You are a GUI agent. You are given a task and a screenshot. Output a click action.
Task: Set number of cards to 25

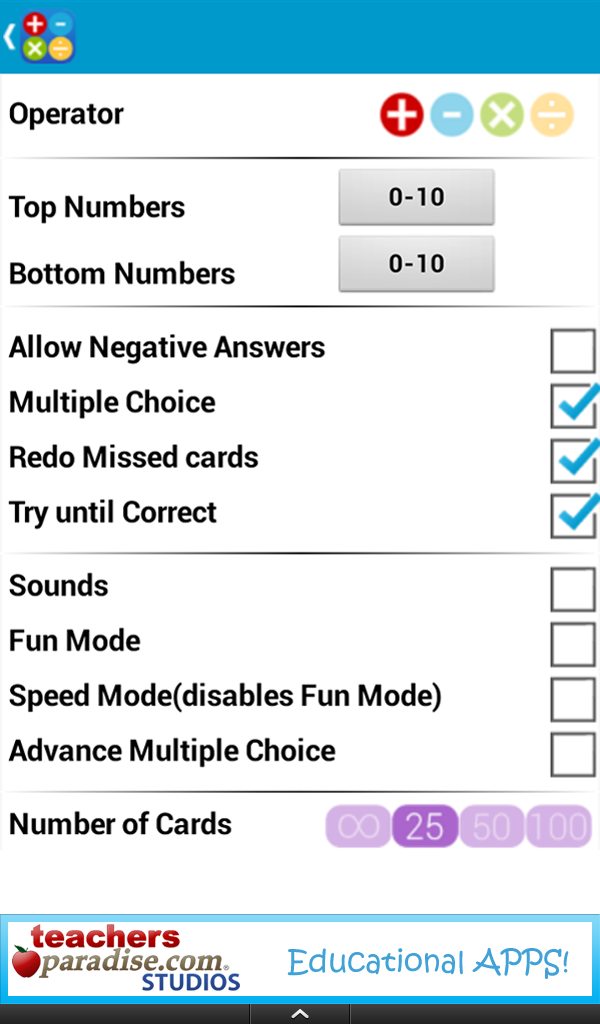(x=425, y=827)
